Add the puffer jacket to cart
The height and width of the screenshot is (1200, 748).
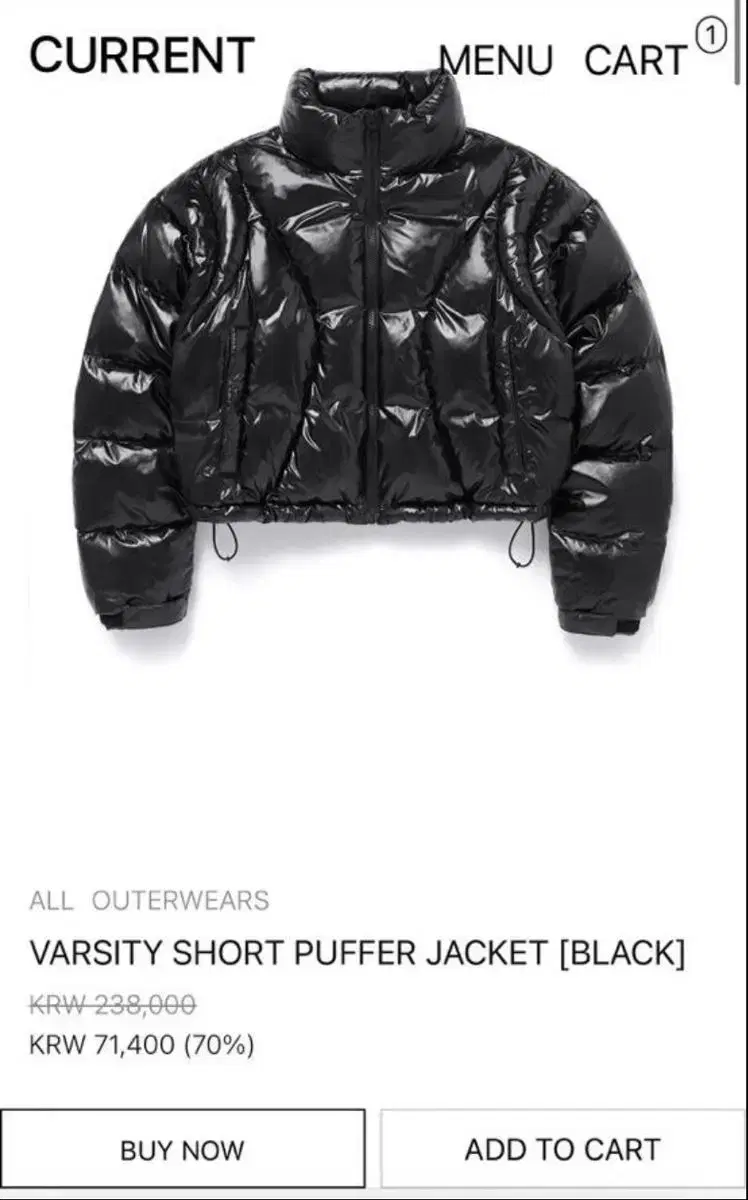click(562, 1149)
